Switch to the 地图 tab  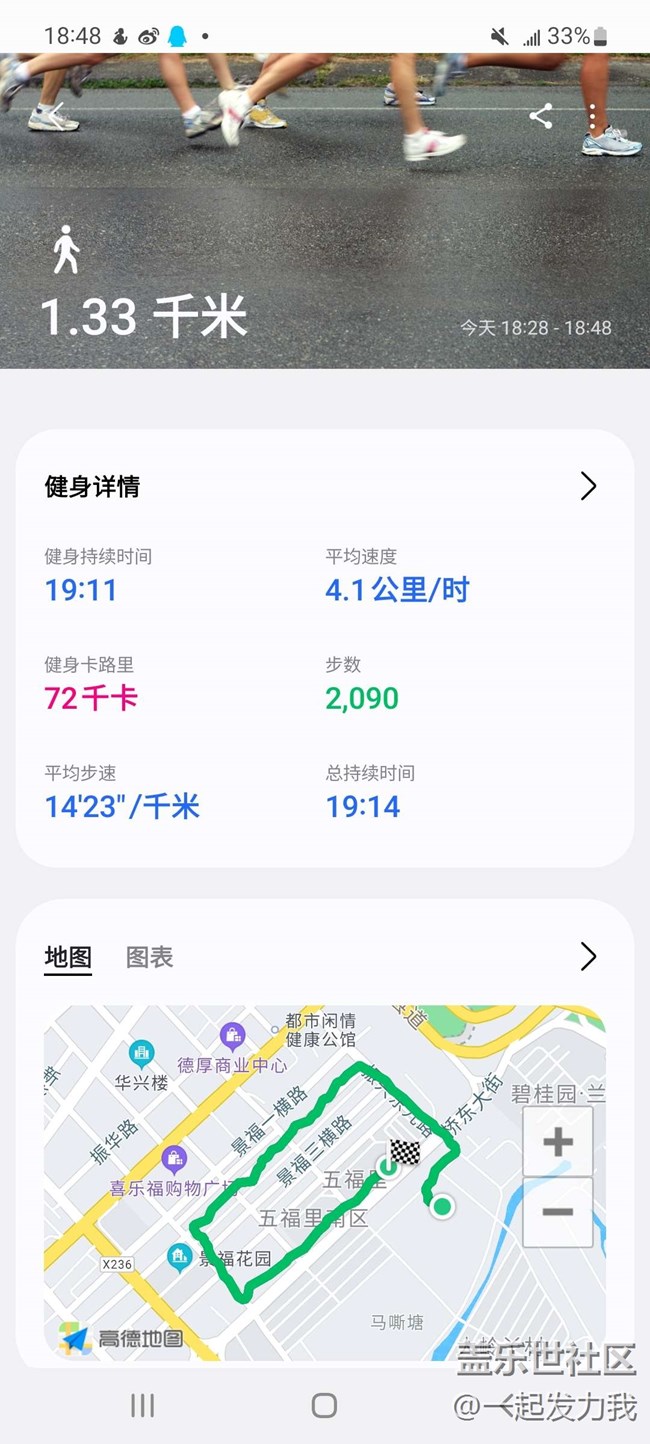68,957
